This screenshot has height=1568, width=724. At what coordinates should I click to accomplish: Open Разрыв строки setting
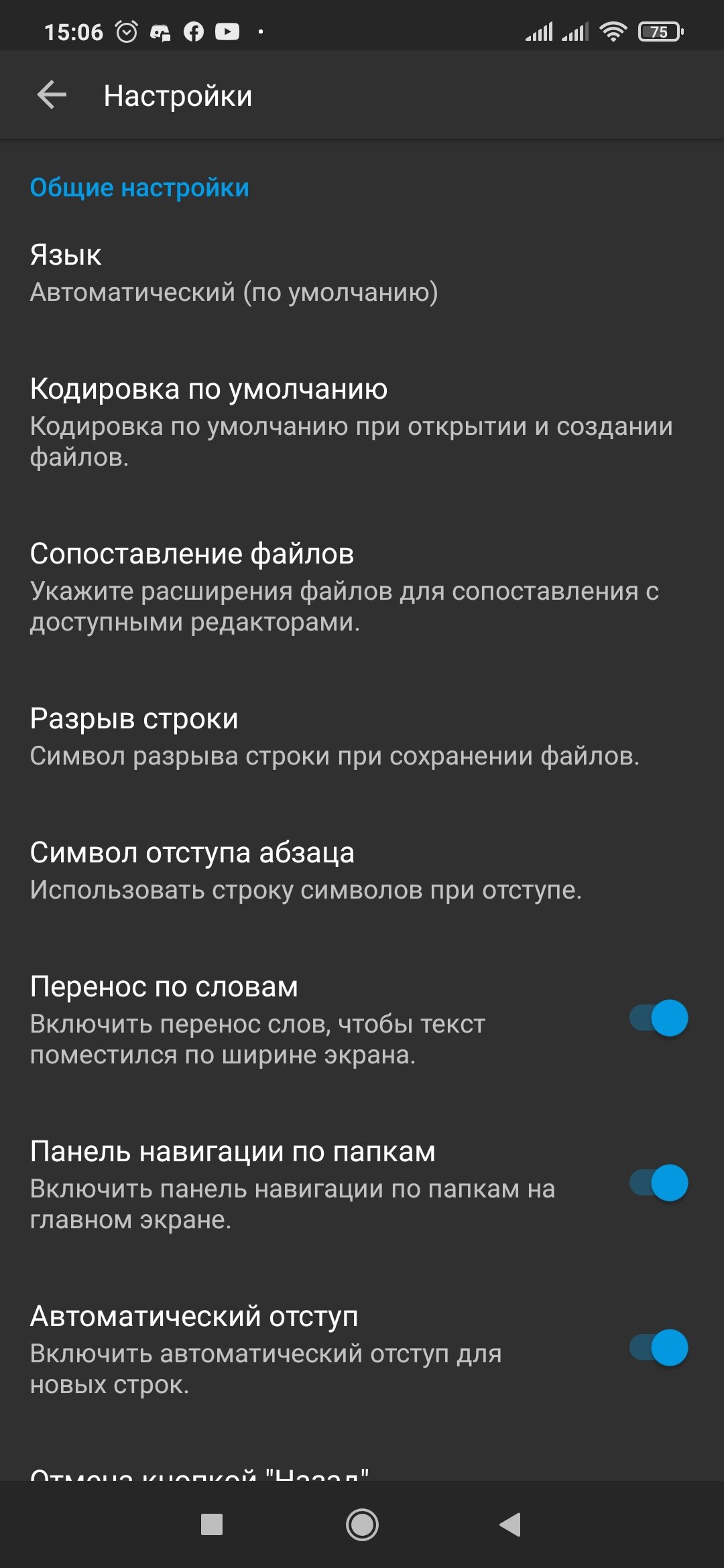point(362,737)
